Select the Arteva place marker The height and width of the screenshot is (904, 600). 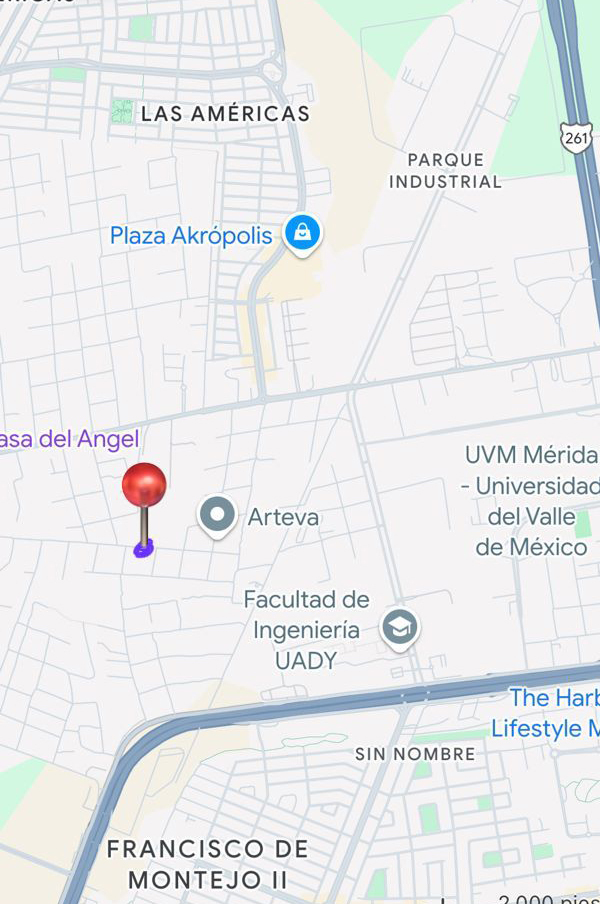tap(217, 516)
